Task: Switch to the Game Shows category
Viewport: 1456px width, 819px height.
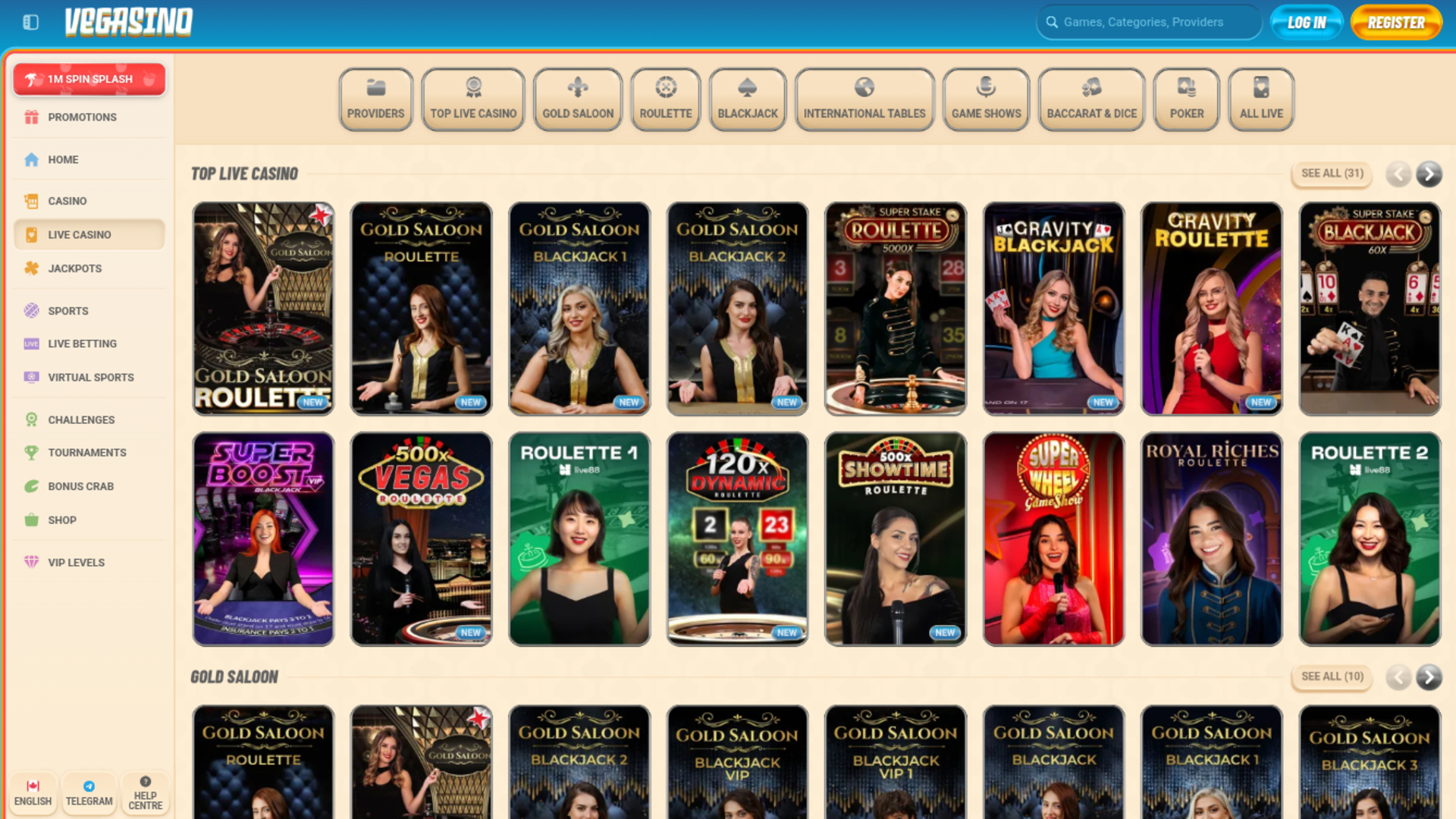Action: coord(986,99)
